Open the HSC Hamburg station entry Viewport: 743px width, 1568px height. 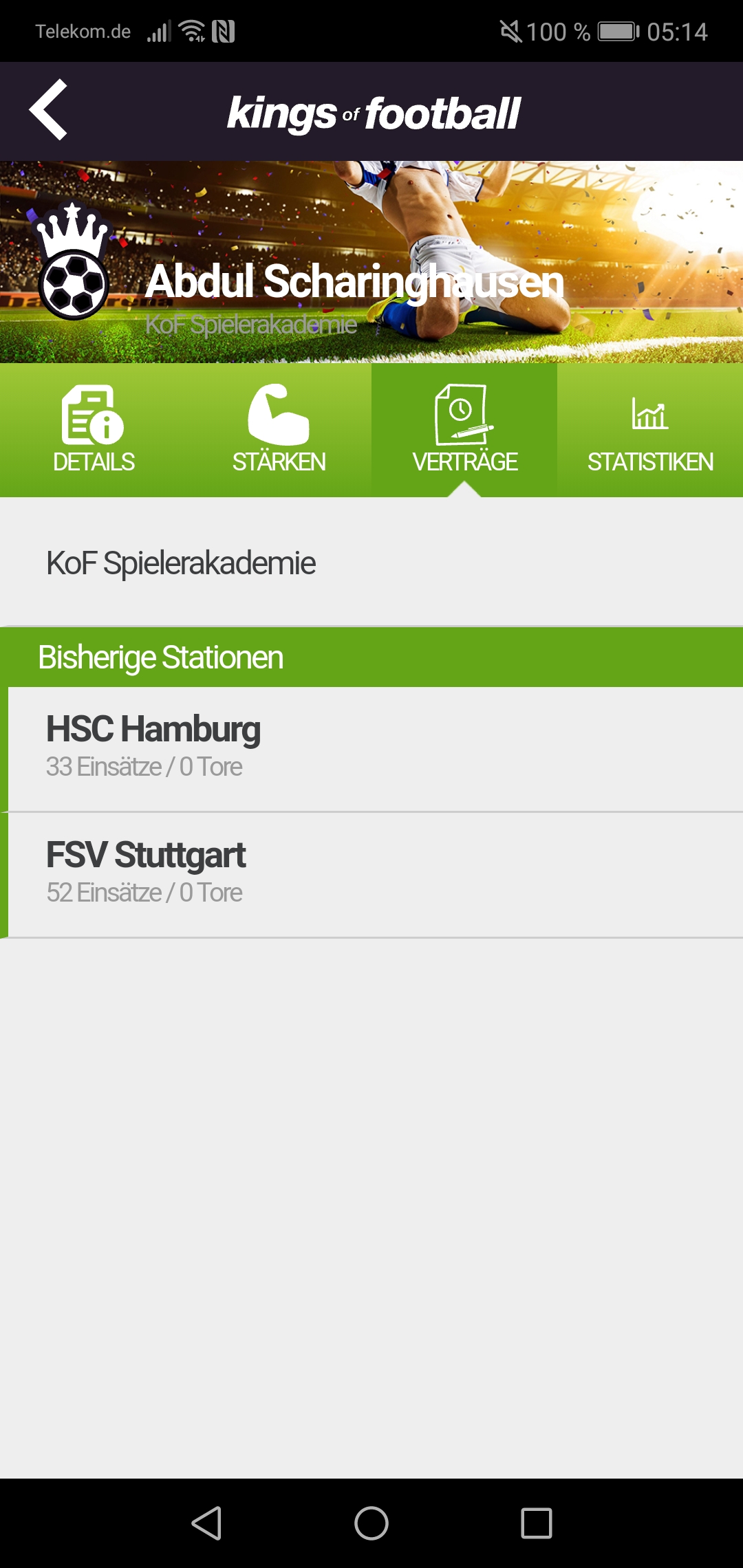click(x=371, y=748)
